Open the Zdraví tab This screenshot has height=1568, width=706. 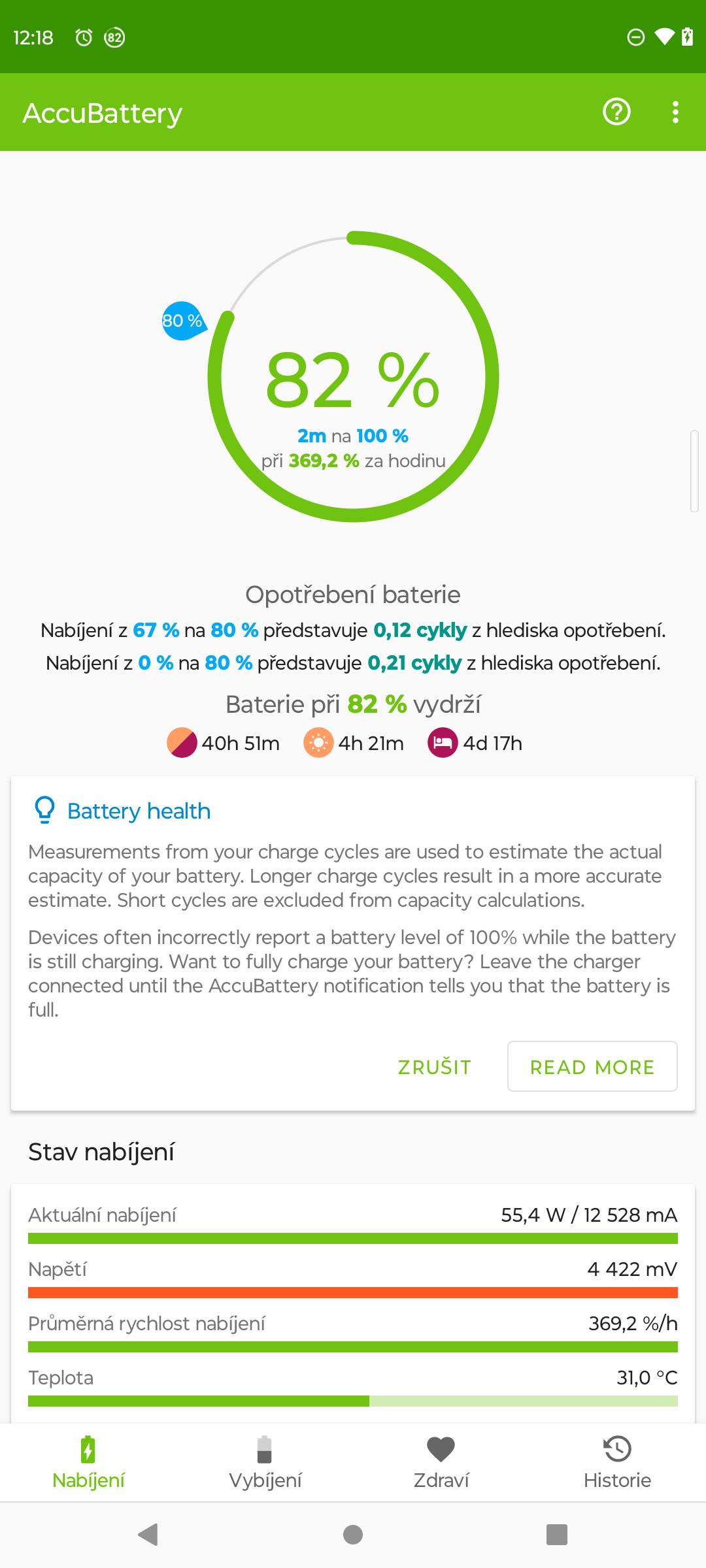(x=441, y=1462)
